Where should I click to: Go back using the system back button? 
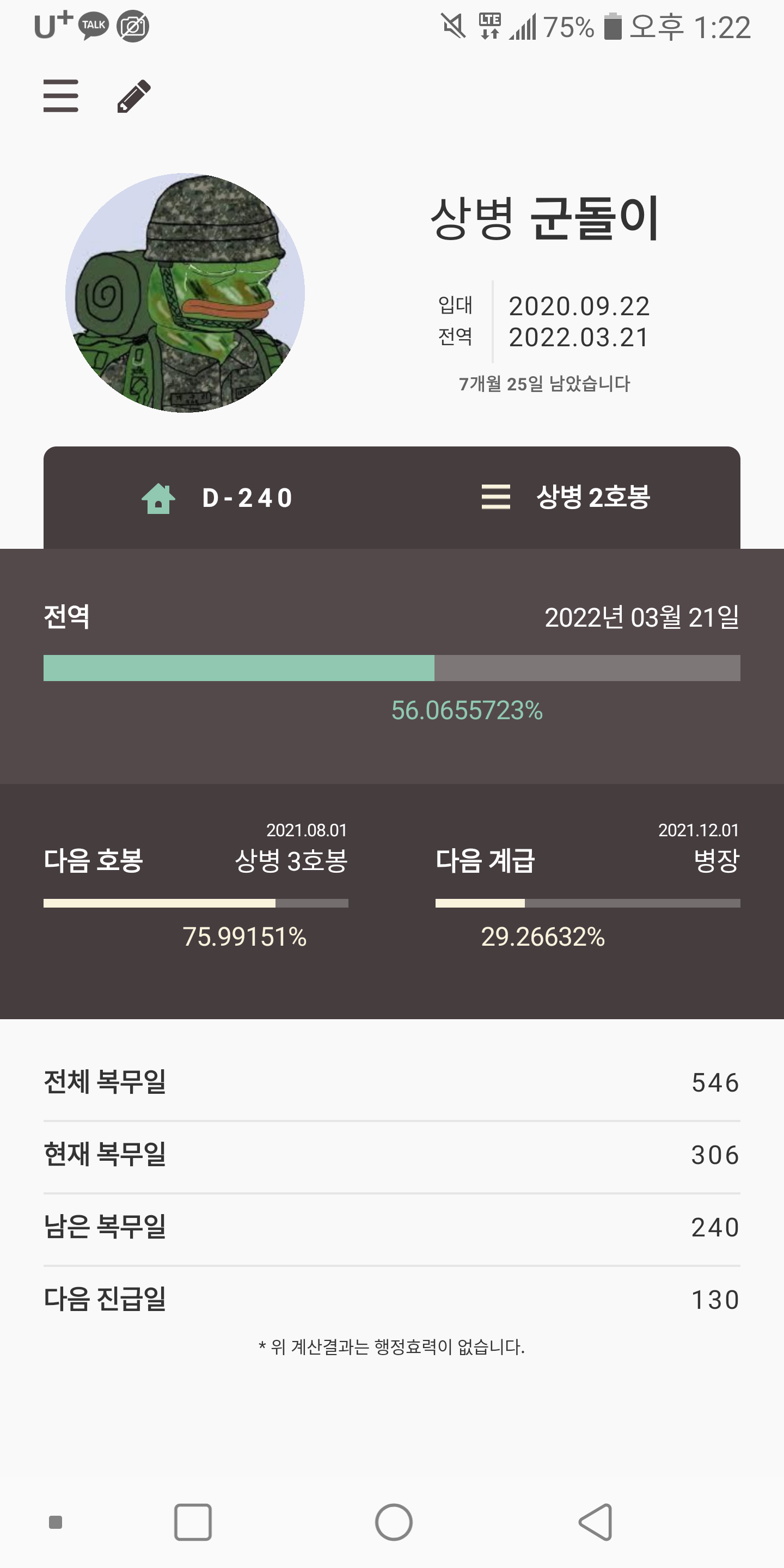pyautogui.click(x=595, y=1522)
